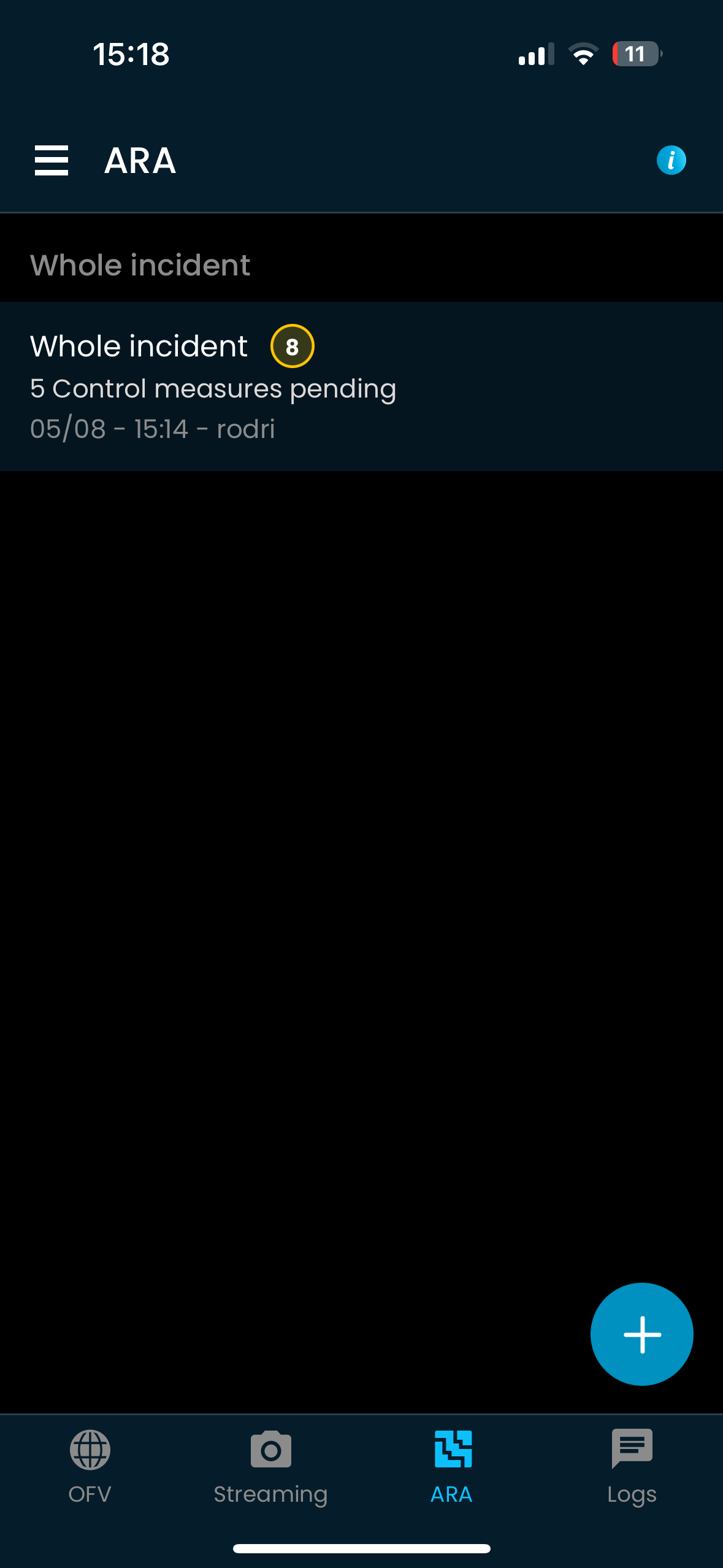Screen dimensions: 723x1568
Task: Go to the Logs tab
Action: click(x=632, y=1466)
